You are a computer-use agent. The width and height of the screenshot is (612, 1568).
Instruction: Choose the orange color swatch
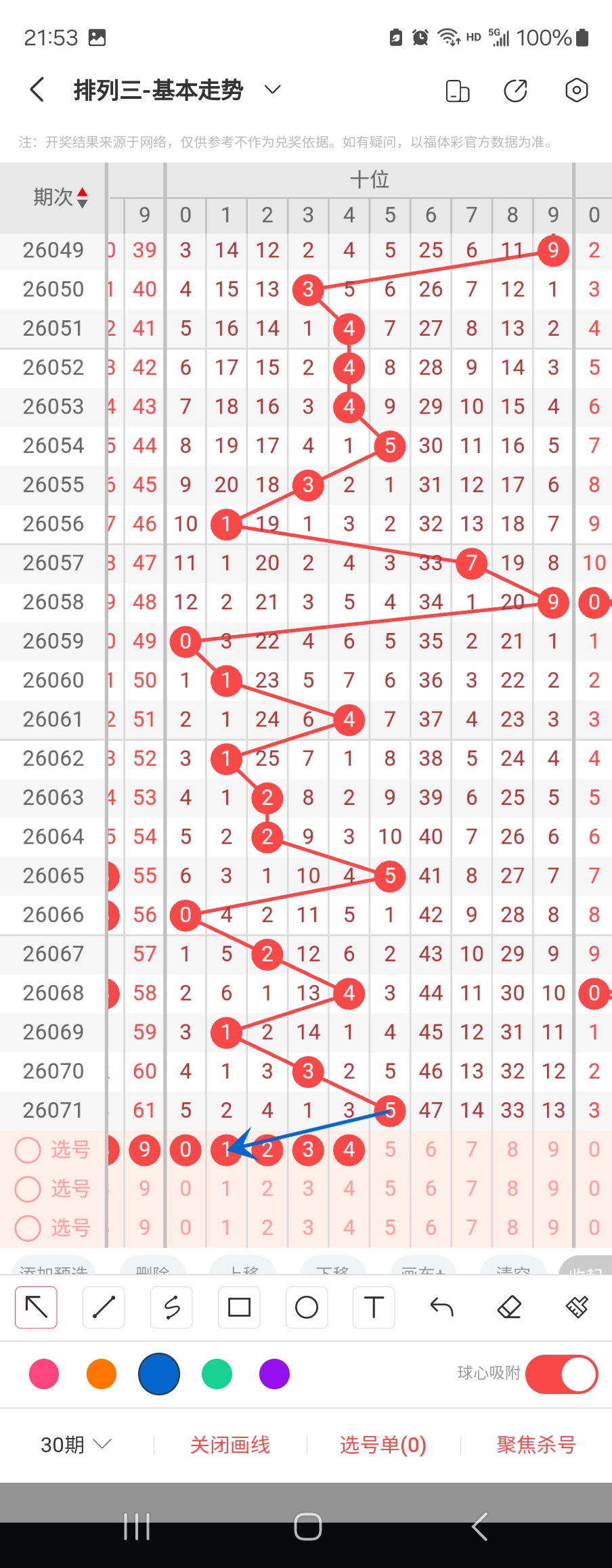(x=102, y=1374)
